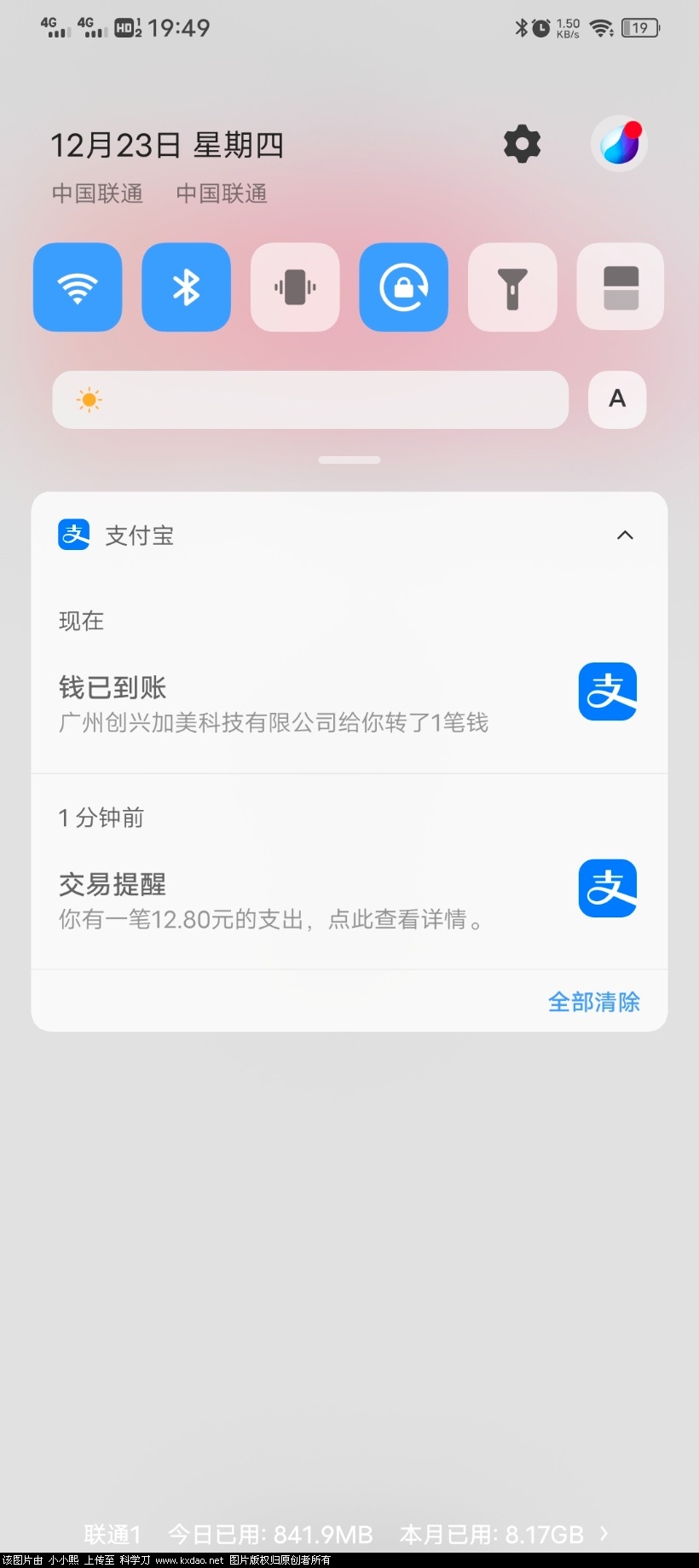Open the colorful assistant icon
This screenshot has height=1568, width=699.
click(619, 144)
